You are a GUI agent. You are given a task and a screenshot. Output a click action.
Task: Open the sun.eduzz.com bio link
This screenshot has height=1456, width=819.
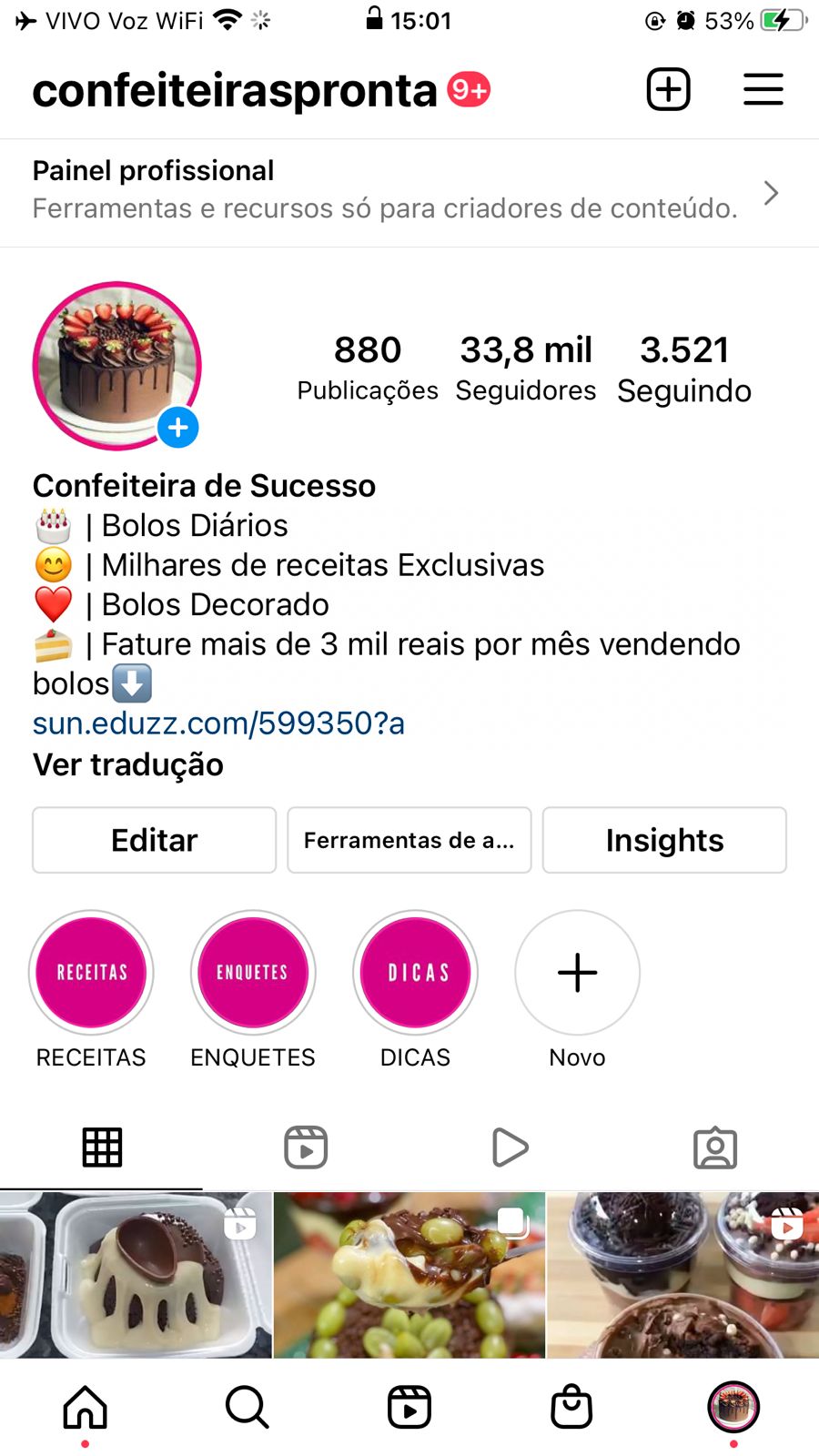click(x=218, y=723)
